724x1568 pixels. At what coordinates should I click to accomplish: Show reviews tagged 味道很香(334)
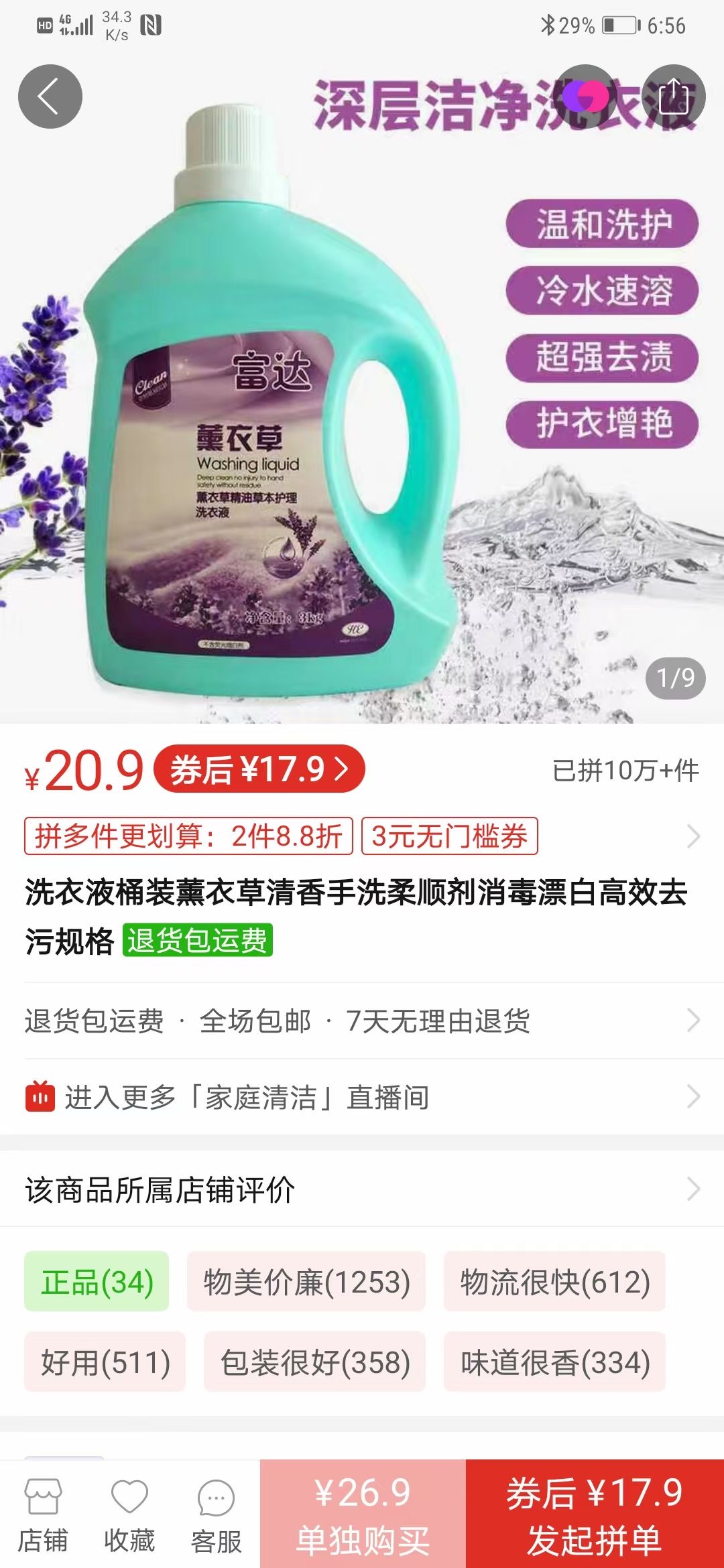554,1362
